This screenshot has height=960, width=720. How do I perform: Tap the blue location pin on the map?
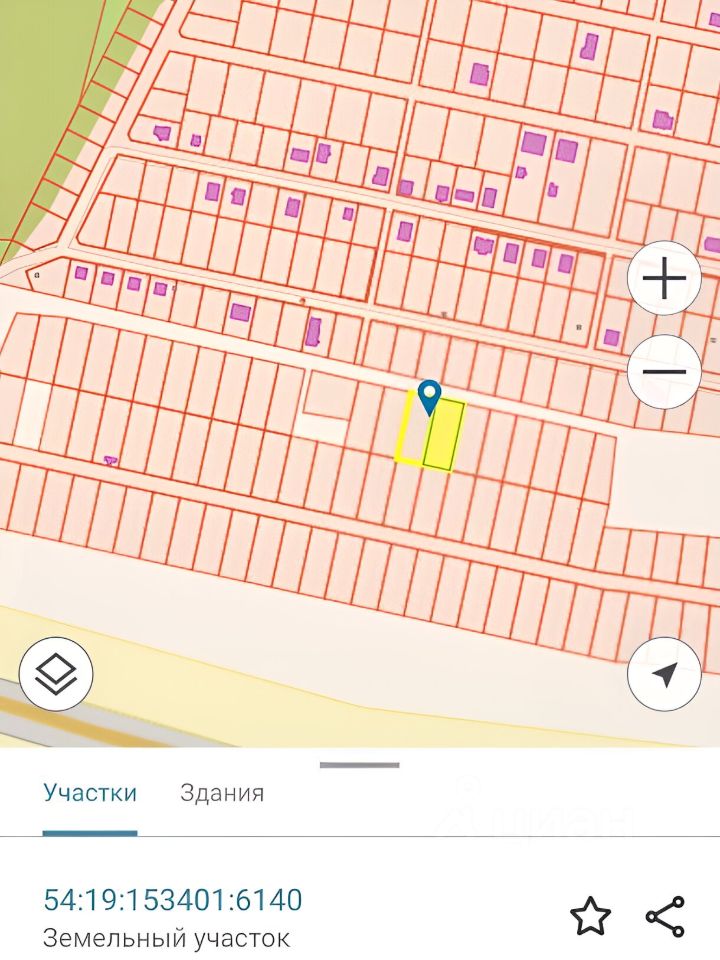coord(429,397)
